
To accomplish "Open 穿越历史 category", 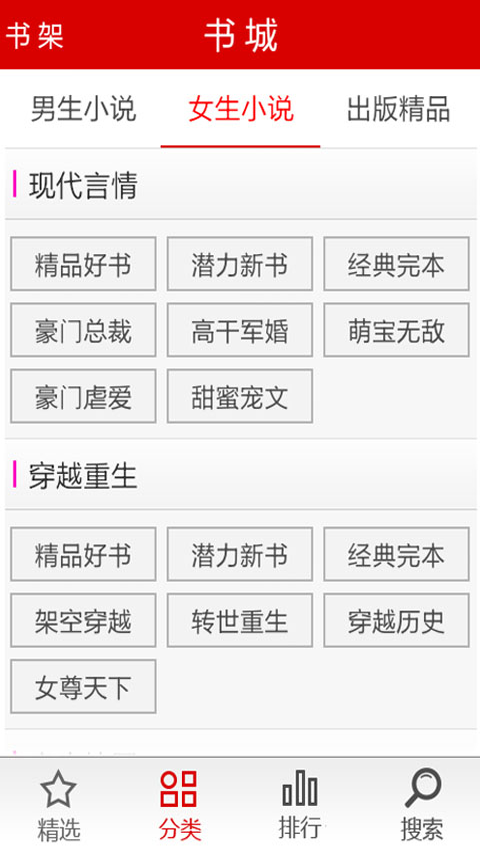I will coord(396,620).
